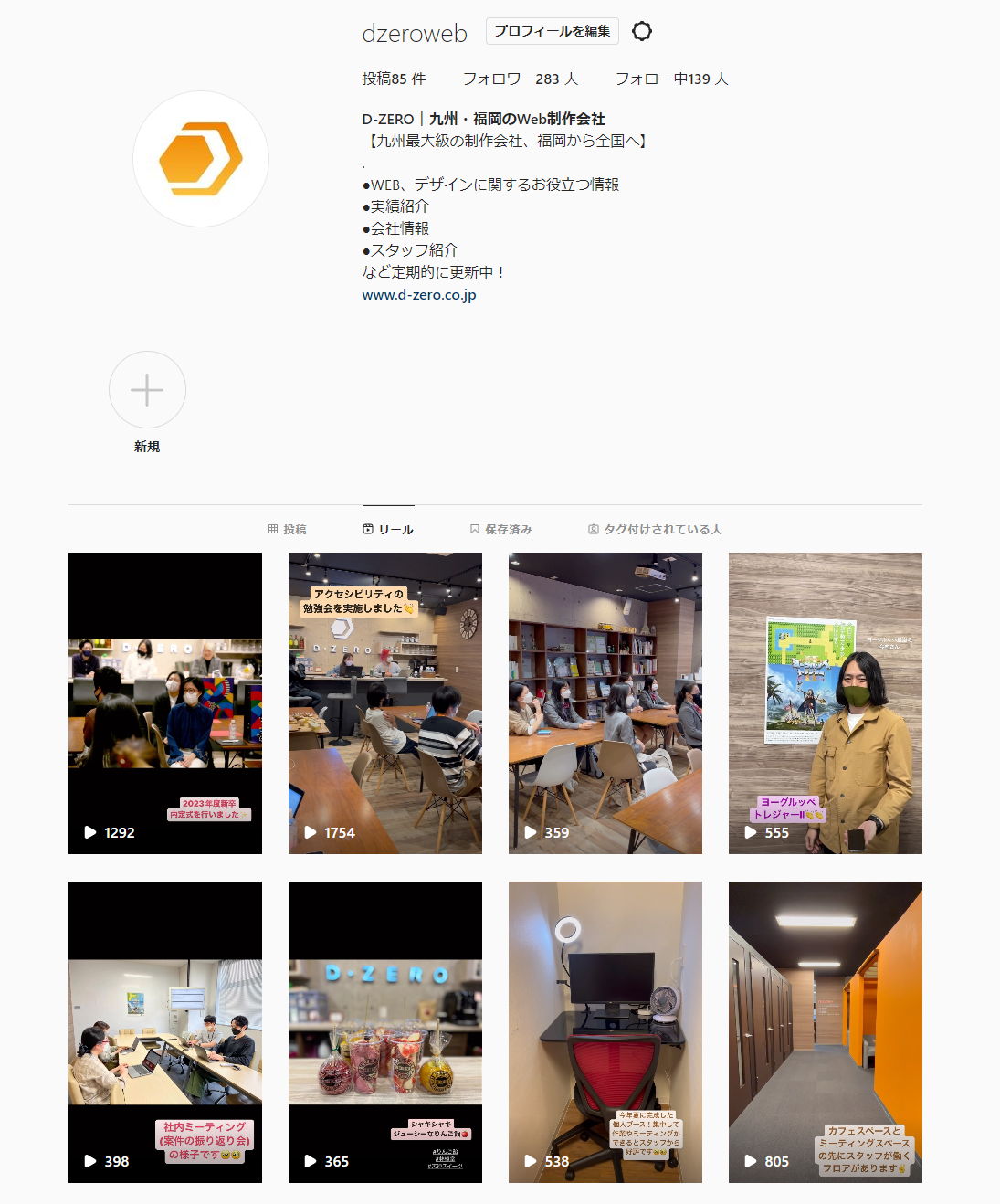Add a 新規 story highlight
The image size is (1000, 1204).
[x=147, y=390]
